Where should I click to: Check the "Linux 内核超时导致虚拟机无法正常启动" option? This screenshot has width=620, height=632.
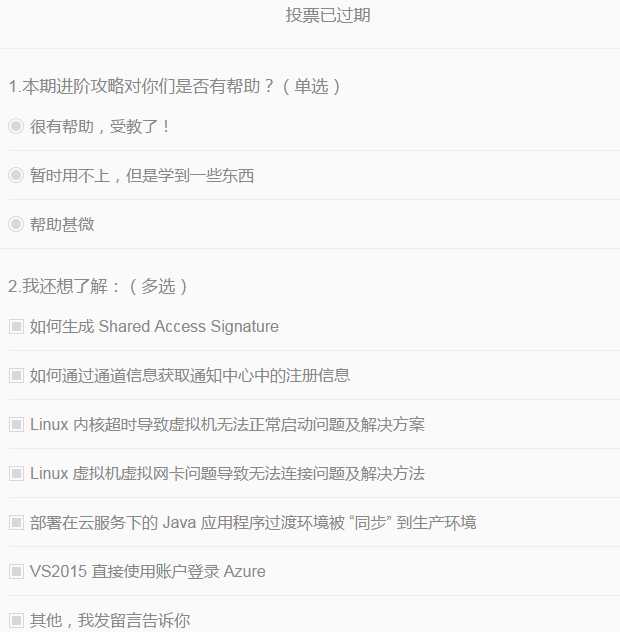pyautogui.click(x=16, y=424)
